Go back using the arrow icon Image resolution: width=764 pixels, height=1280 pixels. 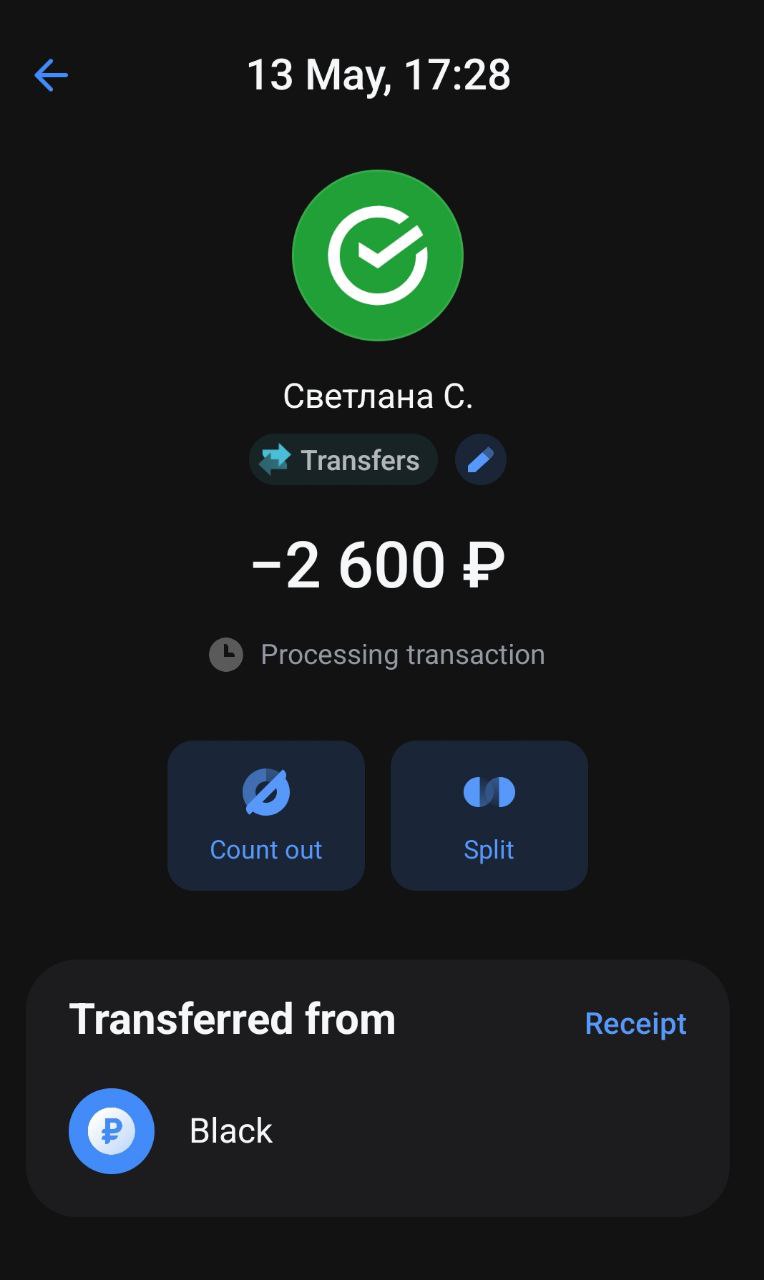coord(51,75)
